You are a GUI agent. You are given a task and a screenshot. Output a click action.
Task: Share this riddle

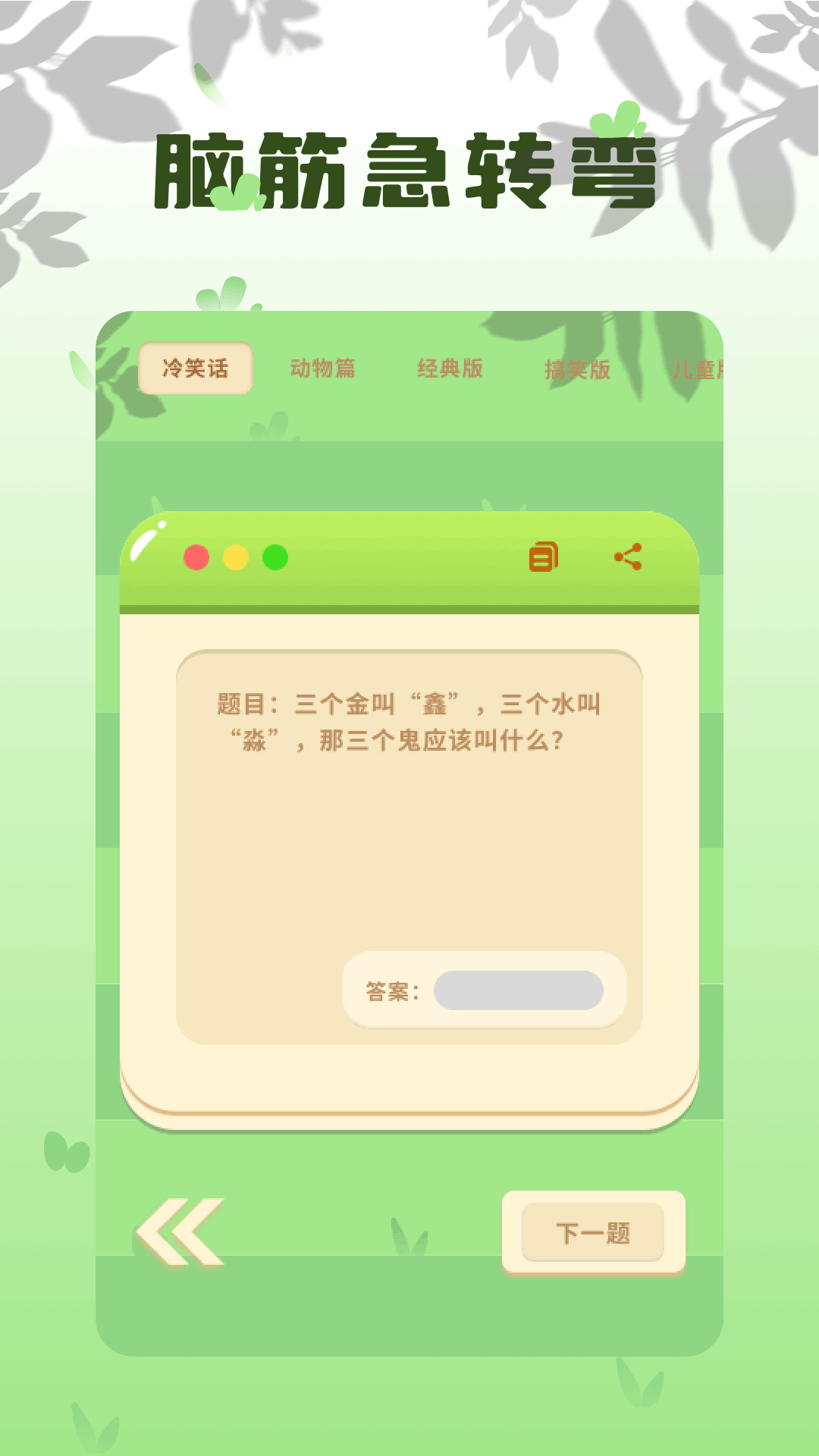click(628, 557)
